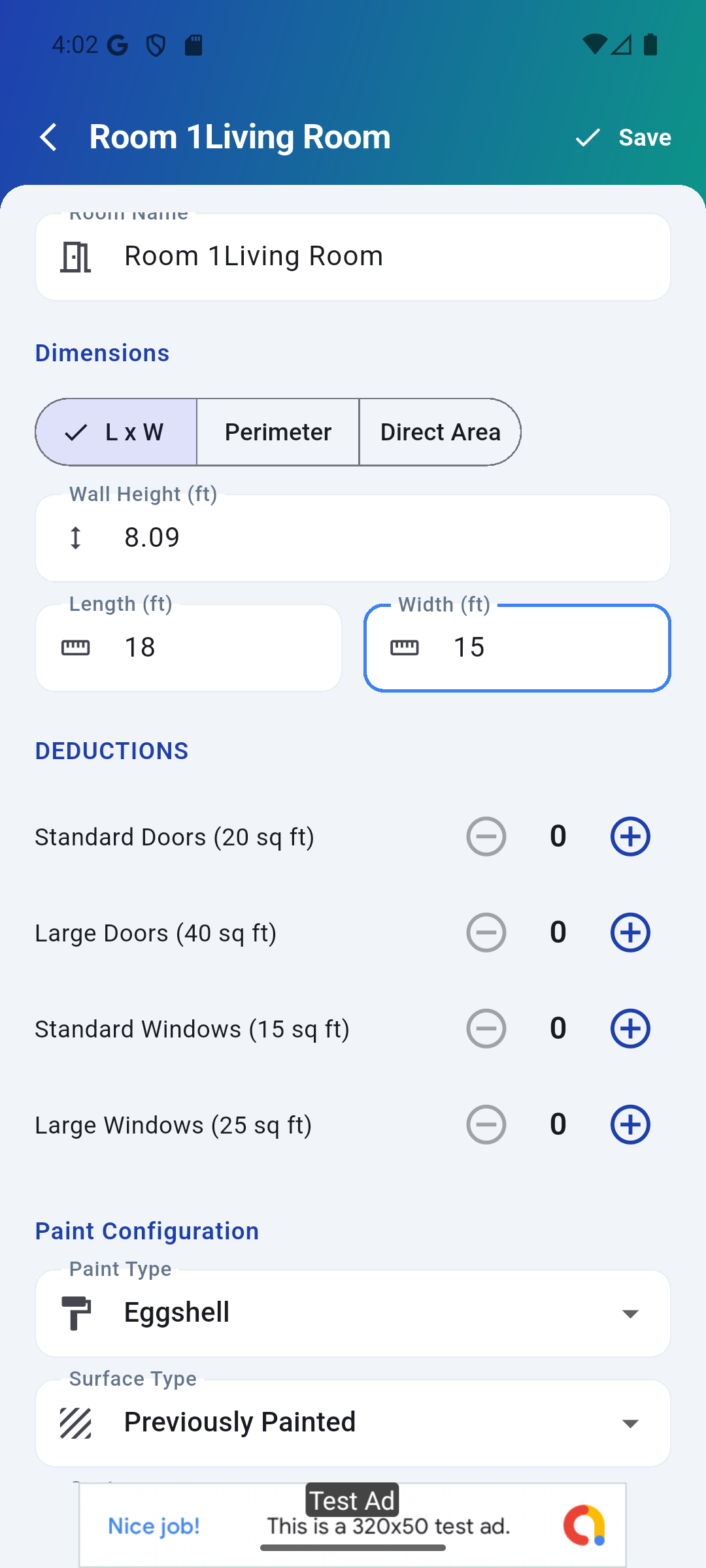706x1568 pixels.
Task: Click the height arrow icon beside 8.09
Action: pos(75,538)
